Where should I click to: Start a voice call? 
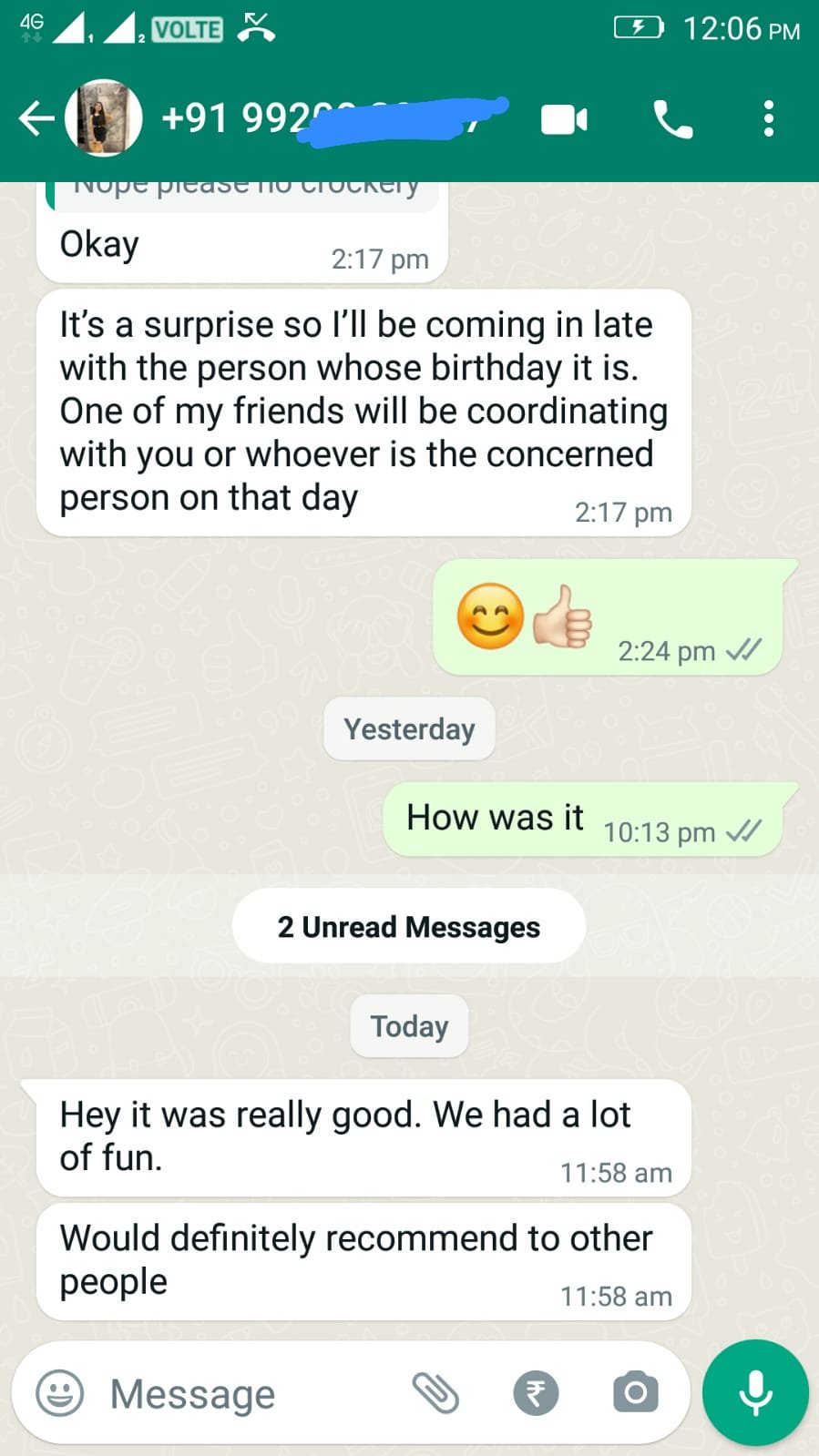click(x=673, y=119)
